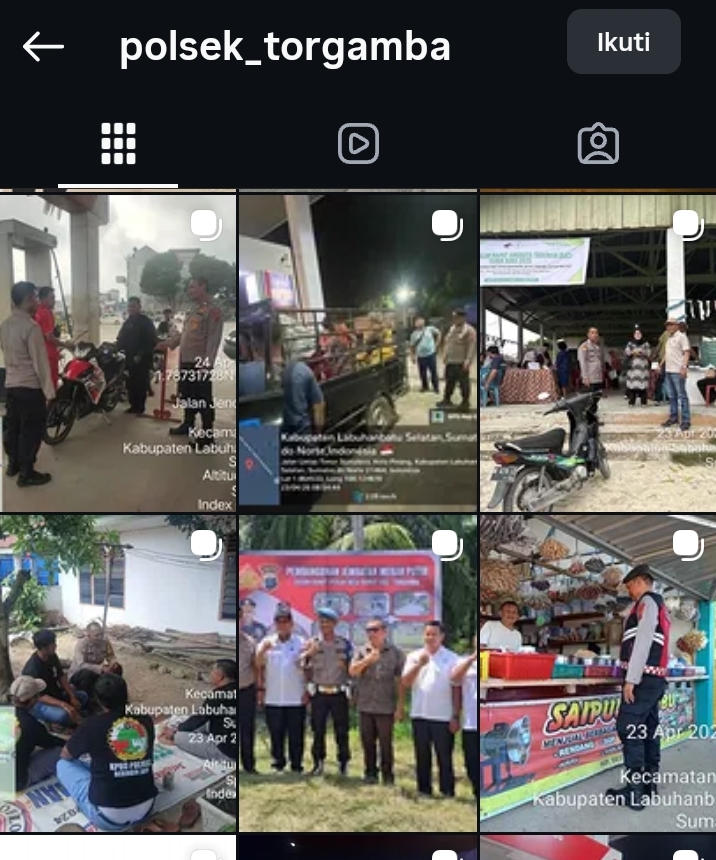
Task: Go back using the arrow icon
Action: tap(43, 46)
